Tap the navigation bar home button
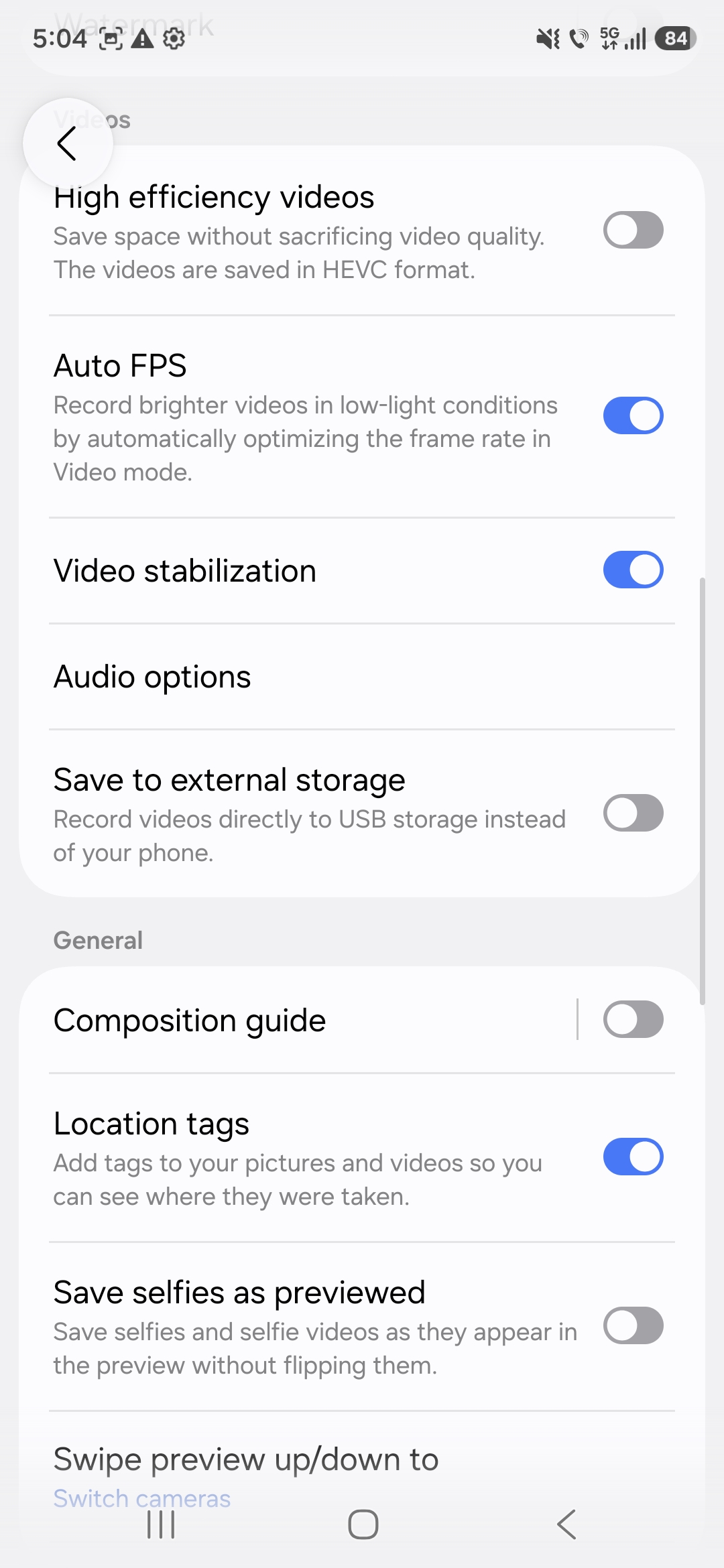The width and height of the screenshot is (724, 1568). [x=363, y=1525]
